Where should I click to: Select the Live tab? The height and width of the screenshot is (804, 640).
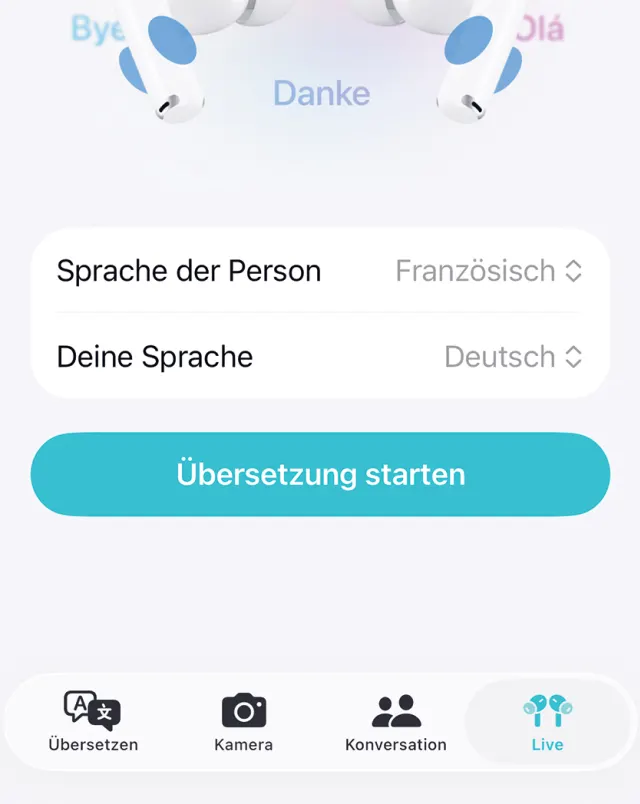coord(547,722)
